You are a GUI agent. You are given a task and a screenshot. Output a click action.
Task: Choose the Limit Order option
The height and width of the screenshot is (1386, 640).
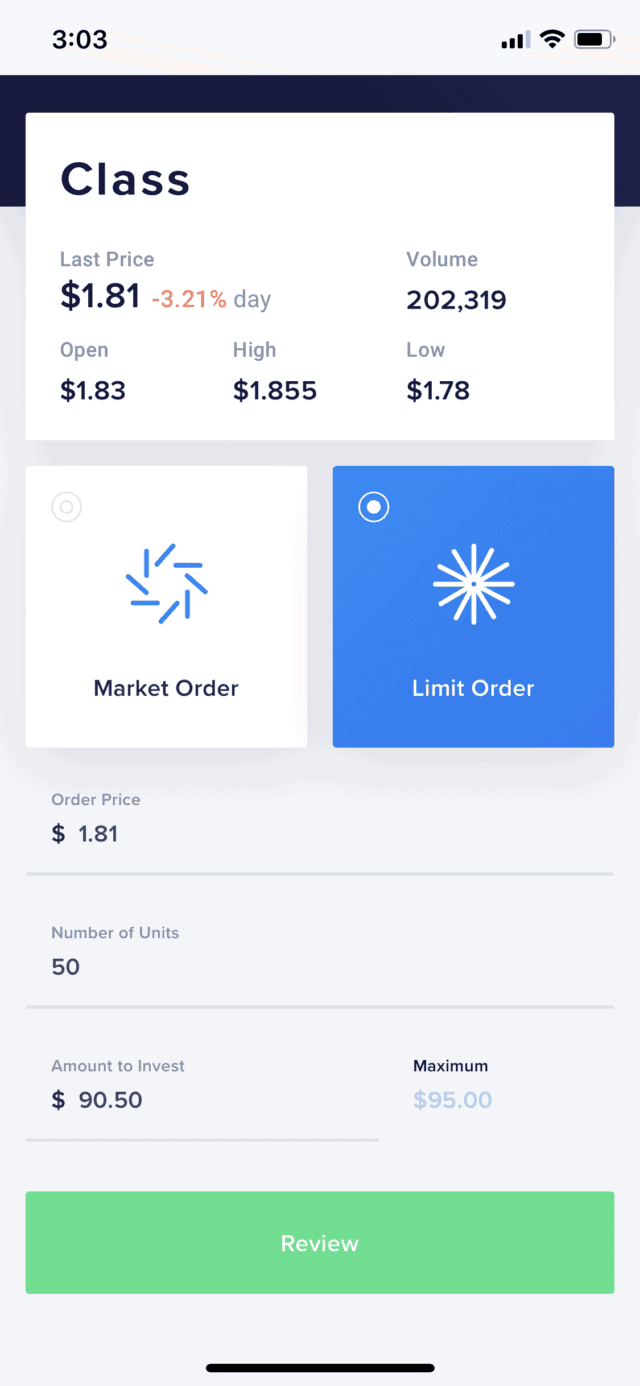473,606
